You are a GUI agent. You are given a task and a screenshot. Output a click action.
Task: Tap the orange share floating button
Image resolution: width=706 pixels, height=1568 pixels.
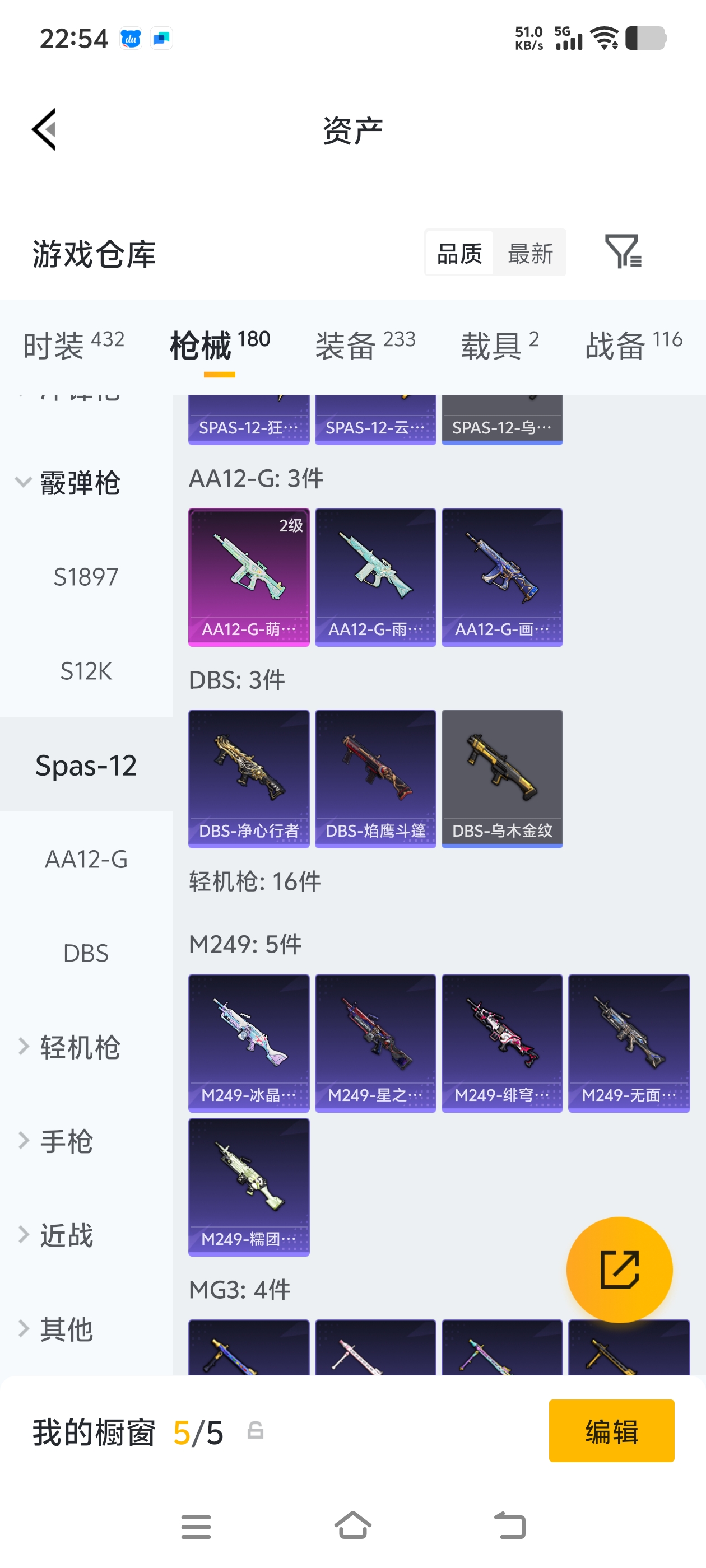pyautogui.click(x=619, y=1269)
